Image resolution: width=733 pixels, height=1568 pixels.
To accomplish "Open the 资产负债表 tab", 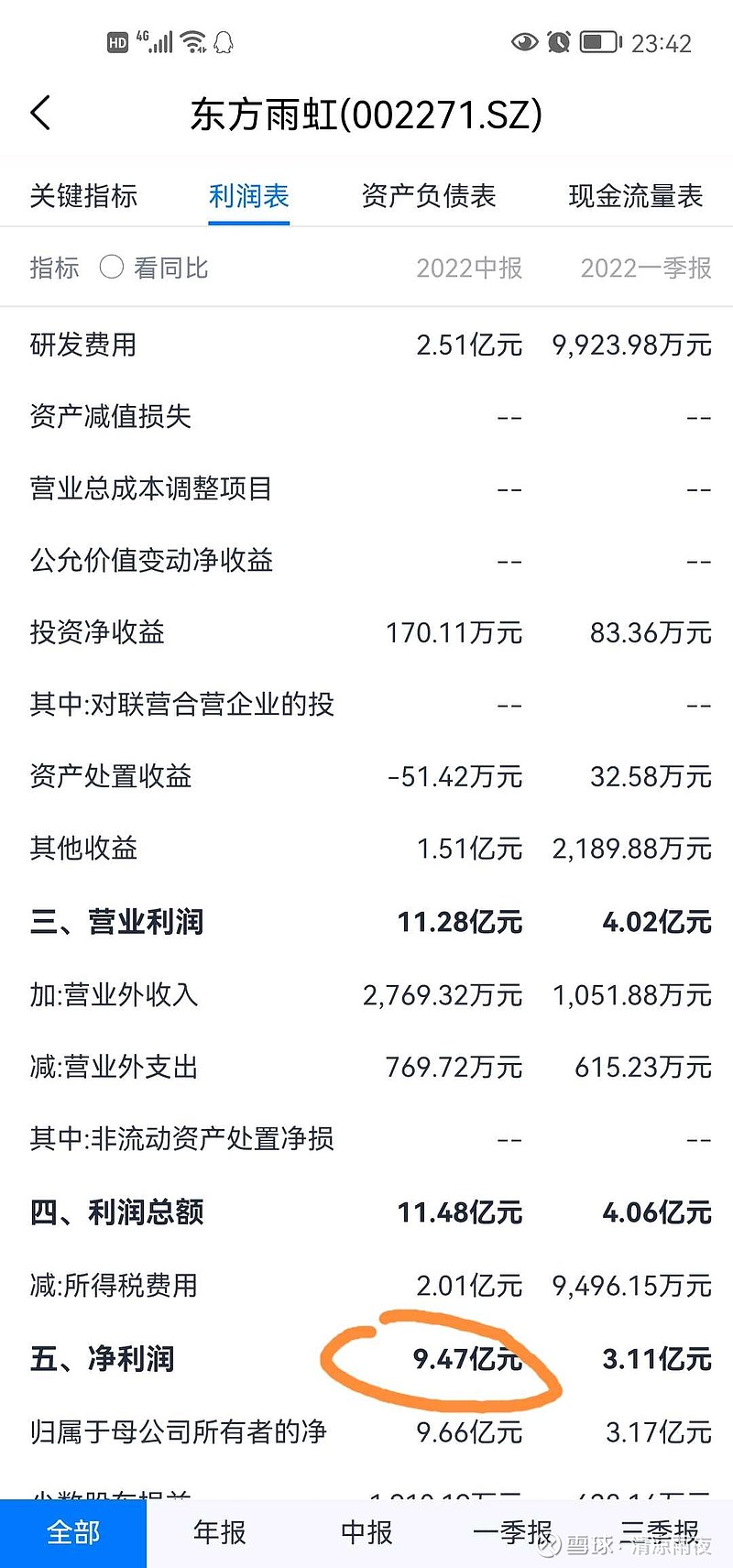I will (429, 195).
